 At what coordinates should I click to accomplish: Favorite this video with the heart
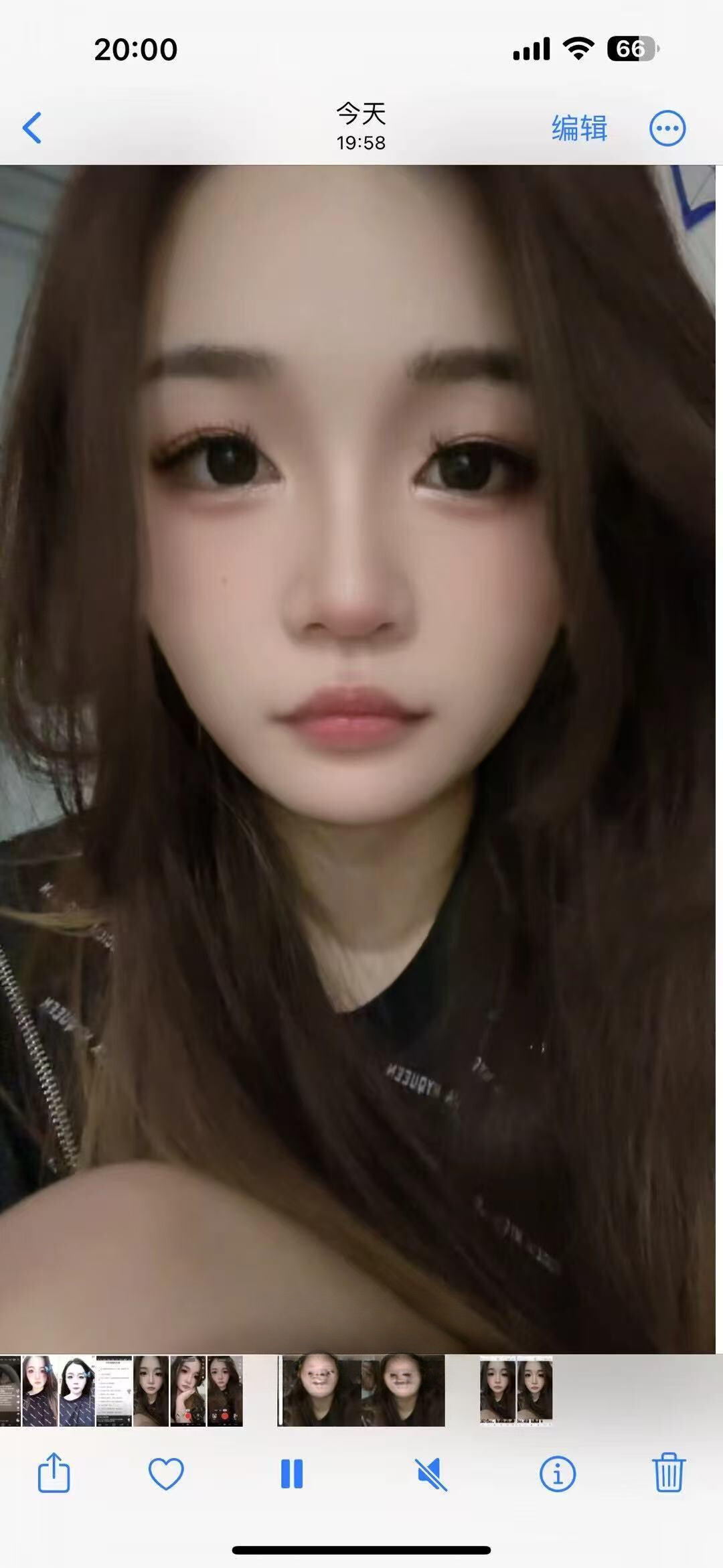166,1474
